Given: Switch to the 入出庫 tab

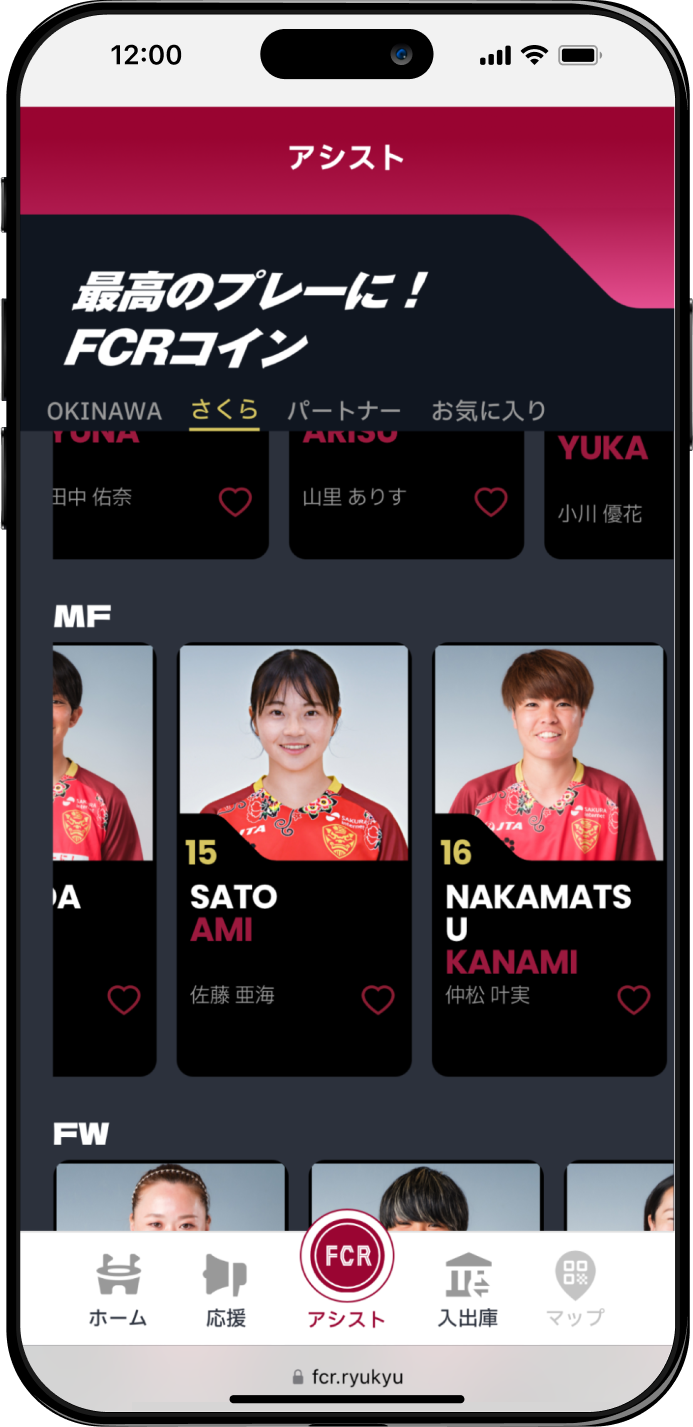Looking at the screenshot, I should click(467, 1290).
